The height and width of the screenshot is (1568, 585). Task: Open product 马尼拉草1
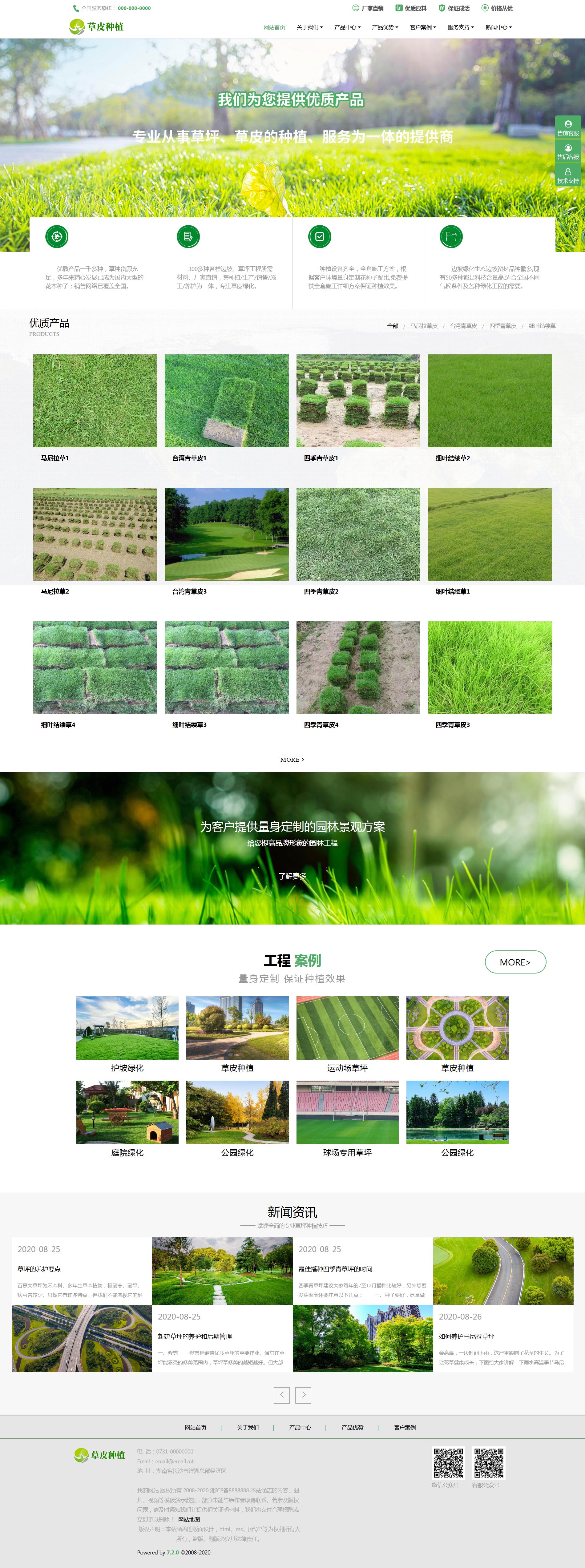tap(95, 402)
